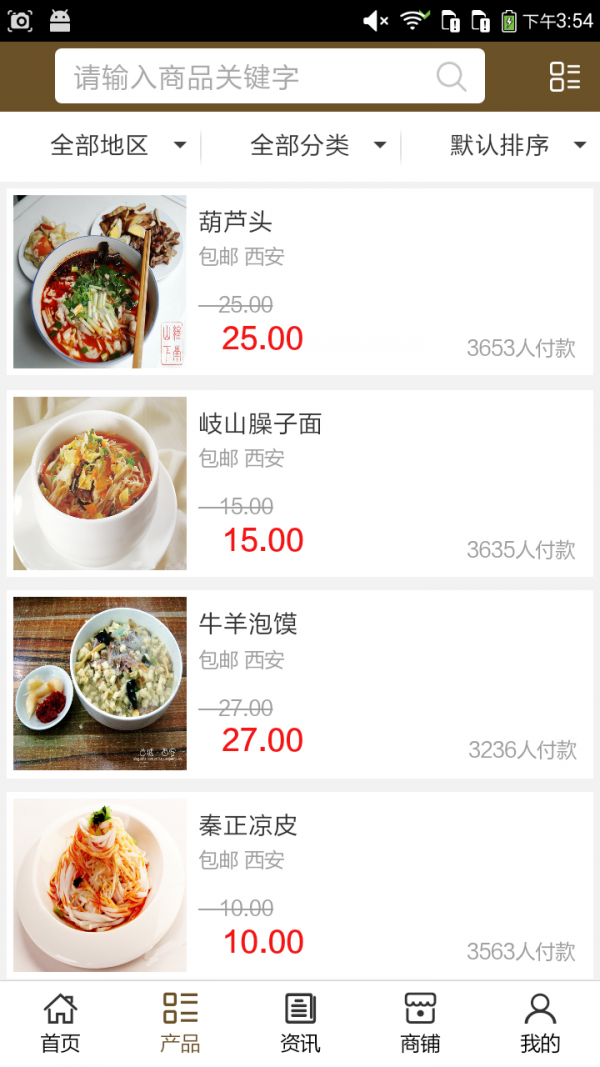Open the 默认排序 sorting dropdown
Image resolution: width=600 pixels, height=1067 pixels.
pyautogui.click(x=517, y=146)
